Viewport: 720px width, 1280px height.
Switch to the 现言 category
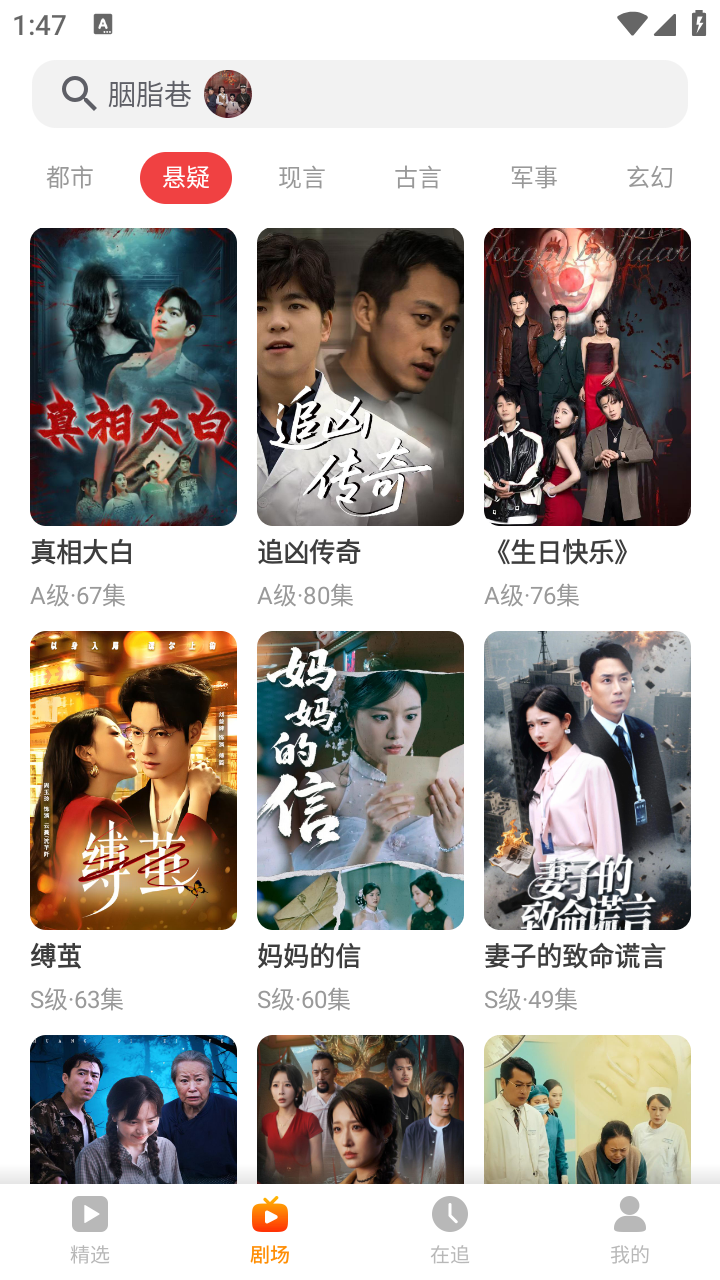[302, 177]
